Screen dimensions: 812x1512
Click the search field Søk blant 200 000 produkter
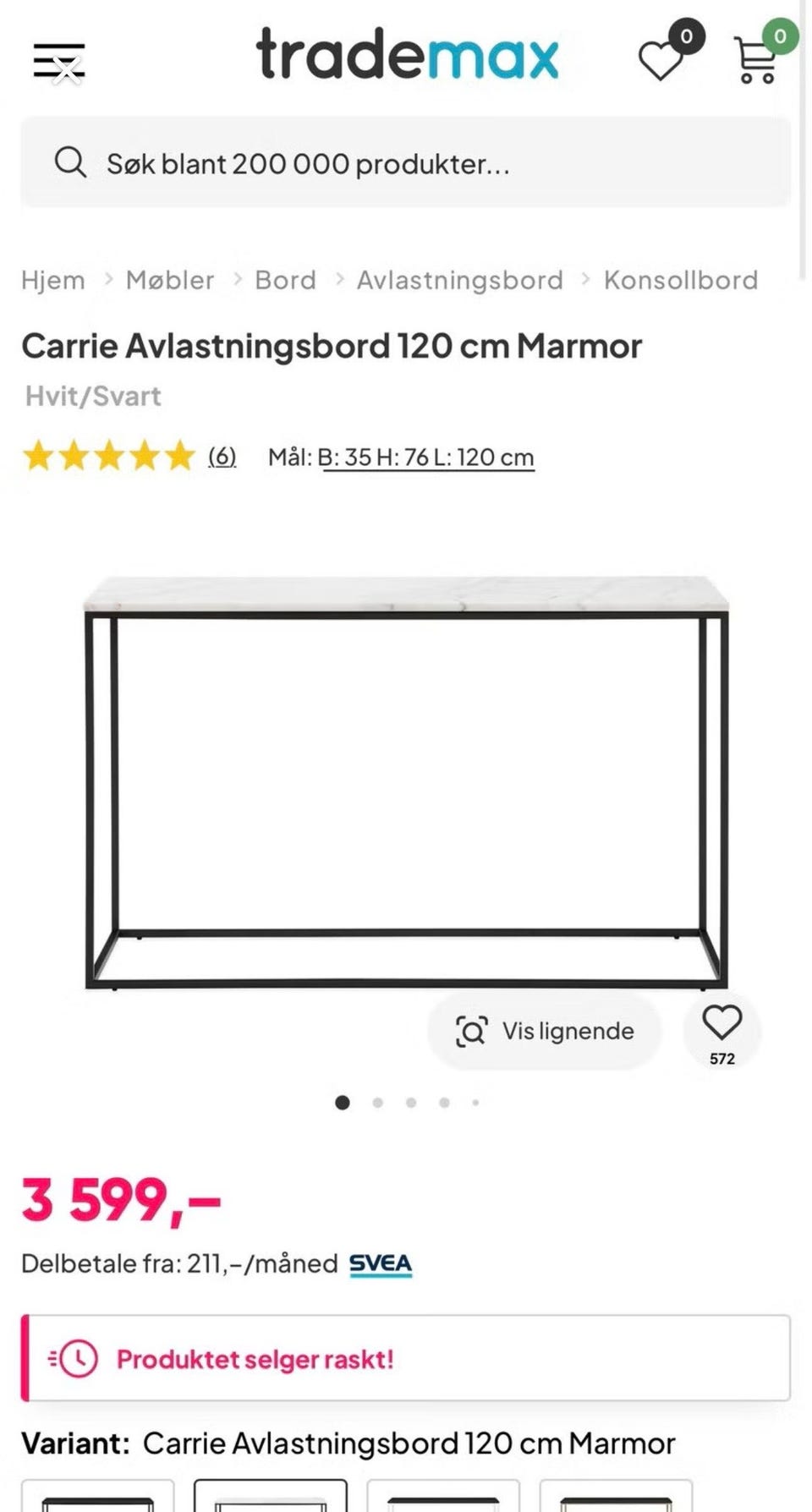point(304,162)
